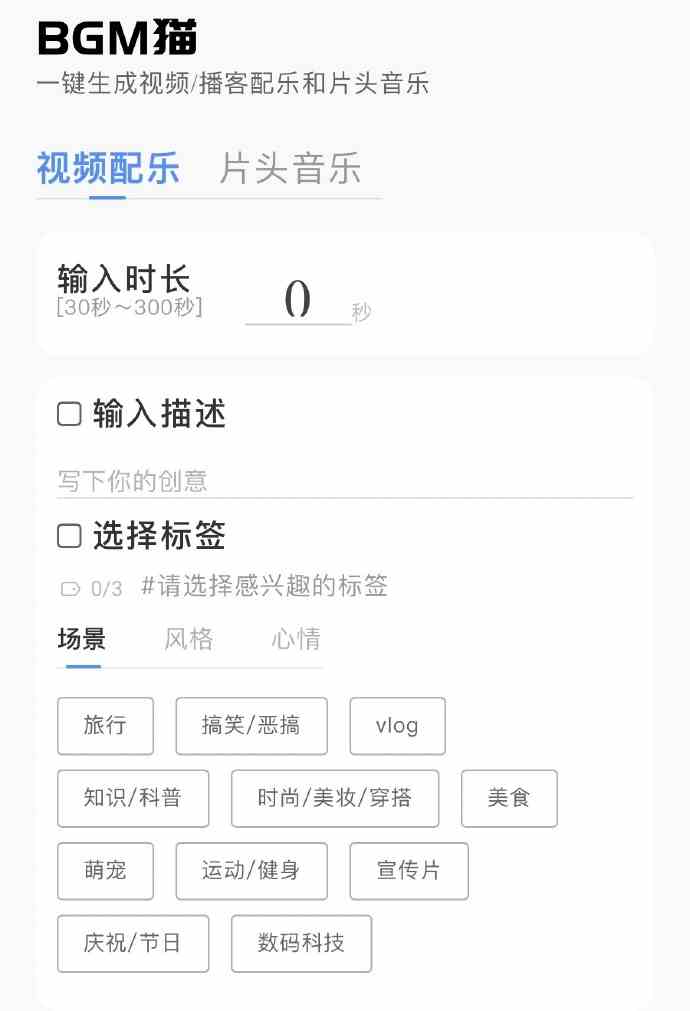The height and width of the screenshot is (1011, 690).
Task: Tap the duration input field in seconds
Action: [x=298, y=300]
